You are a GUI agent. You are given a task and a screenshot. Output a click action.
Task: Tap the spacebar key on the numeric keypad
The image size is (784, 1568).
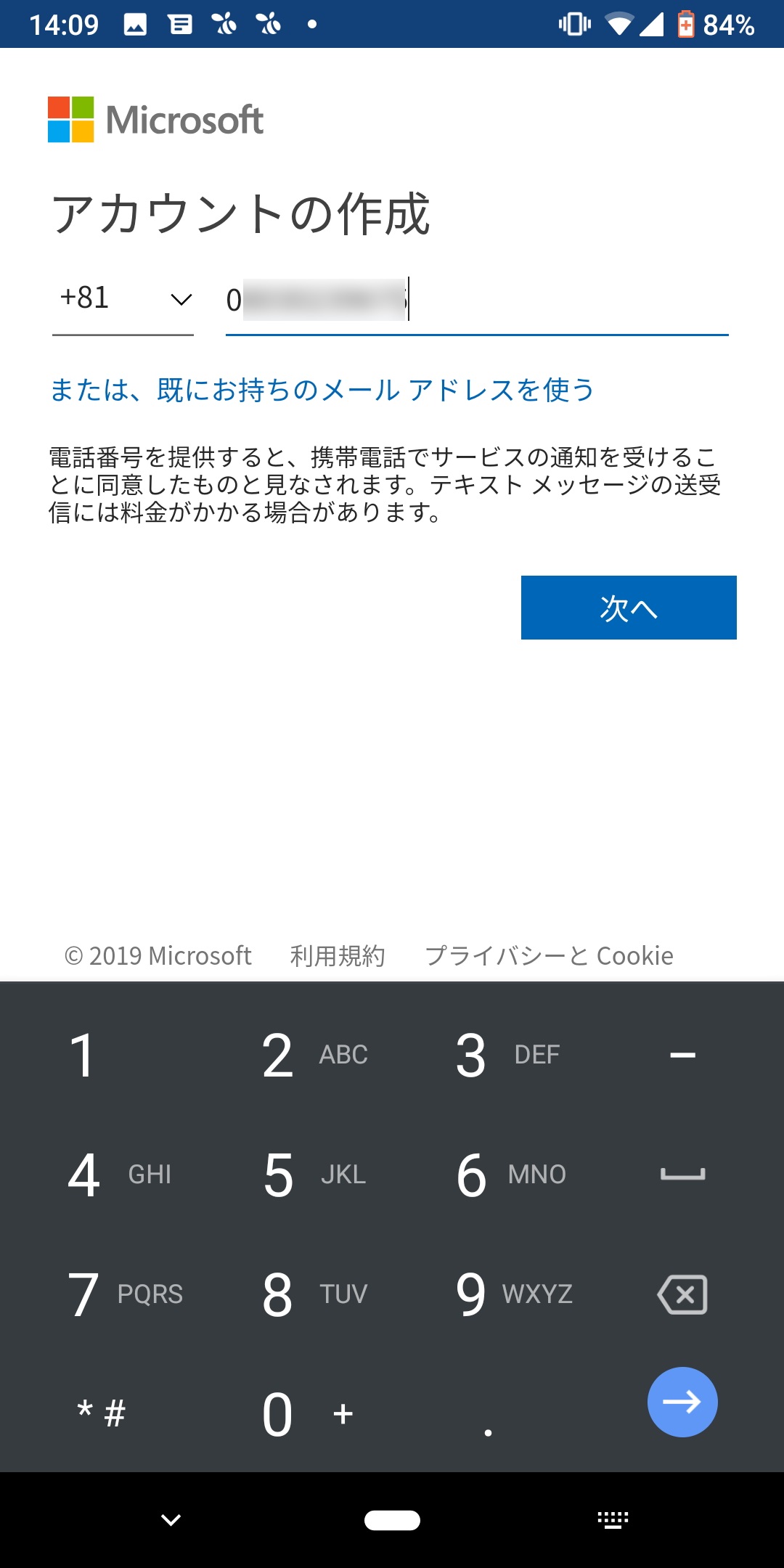pos(683,1175)
